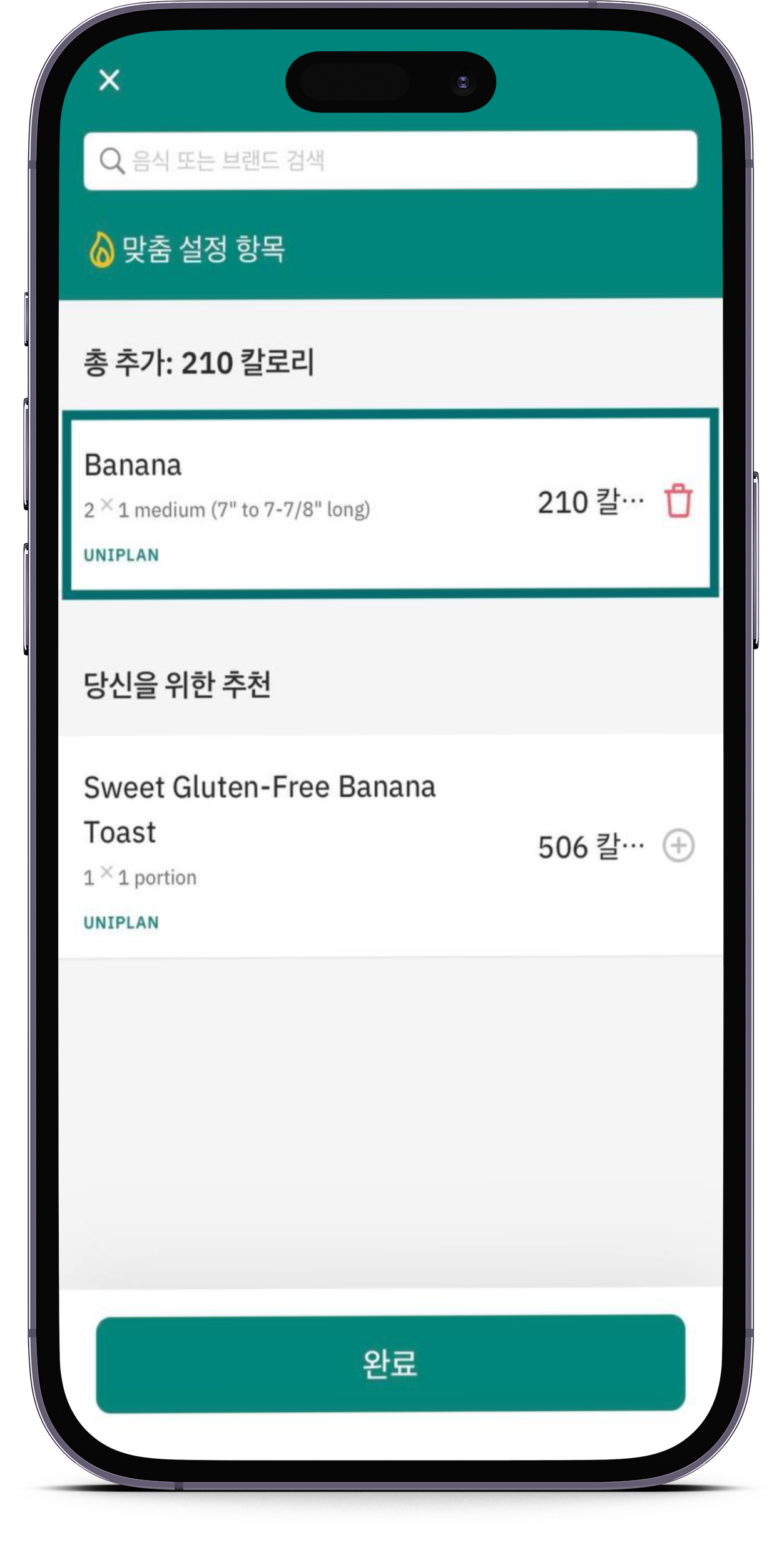Image resolution: width=784 pixels, height=1542 pixels.
Task: Add Sweet Gluten-Free Banana Toast
Action: click(x=678, y=845)
